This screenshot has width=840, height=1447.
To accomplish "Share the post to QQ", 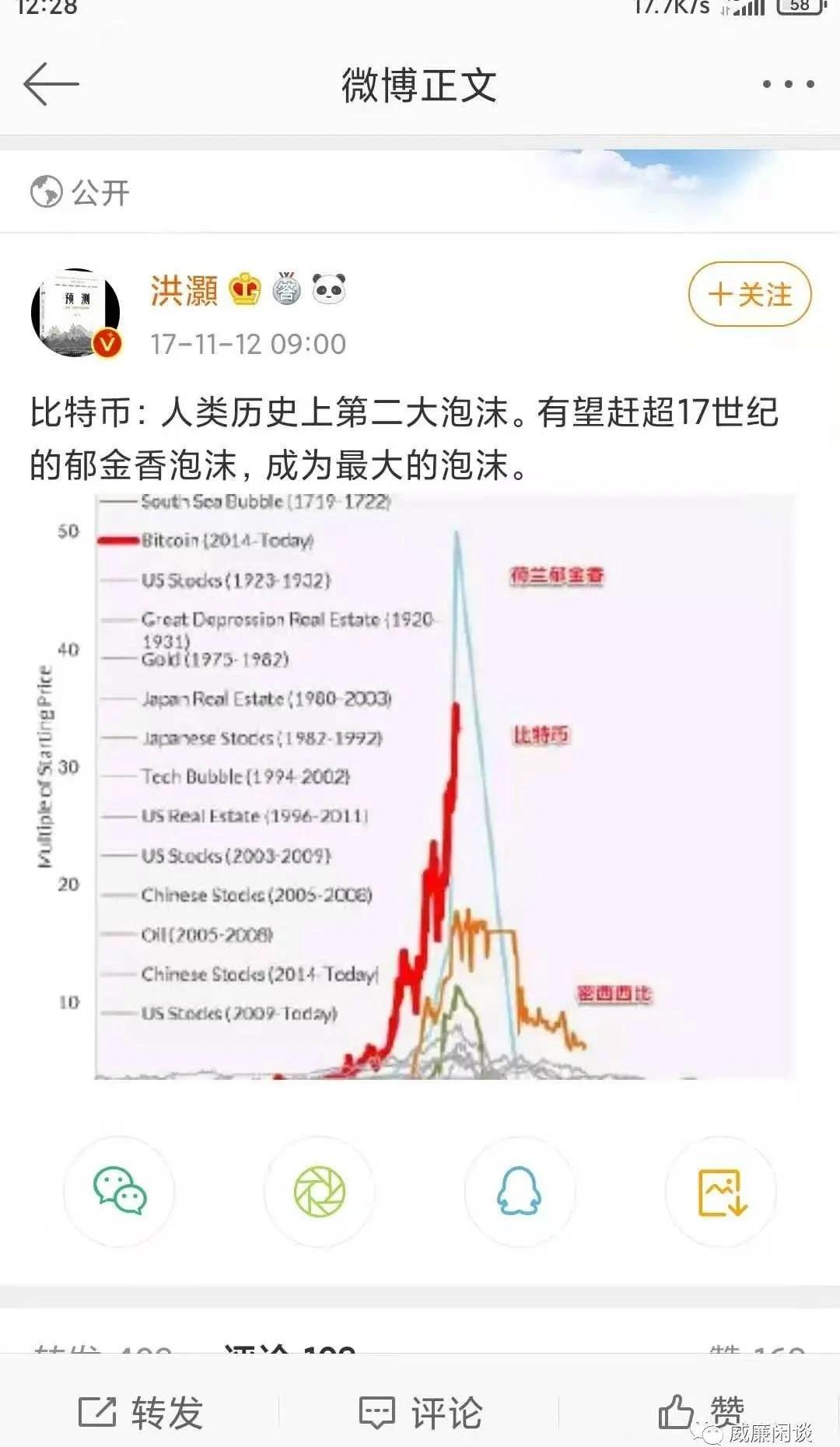I will coord(520,1191).
